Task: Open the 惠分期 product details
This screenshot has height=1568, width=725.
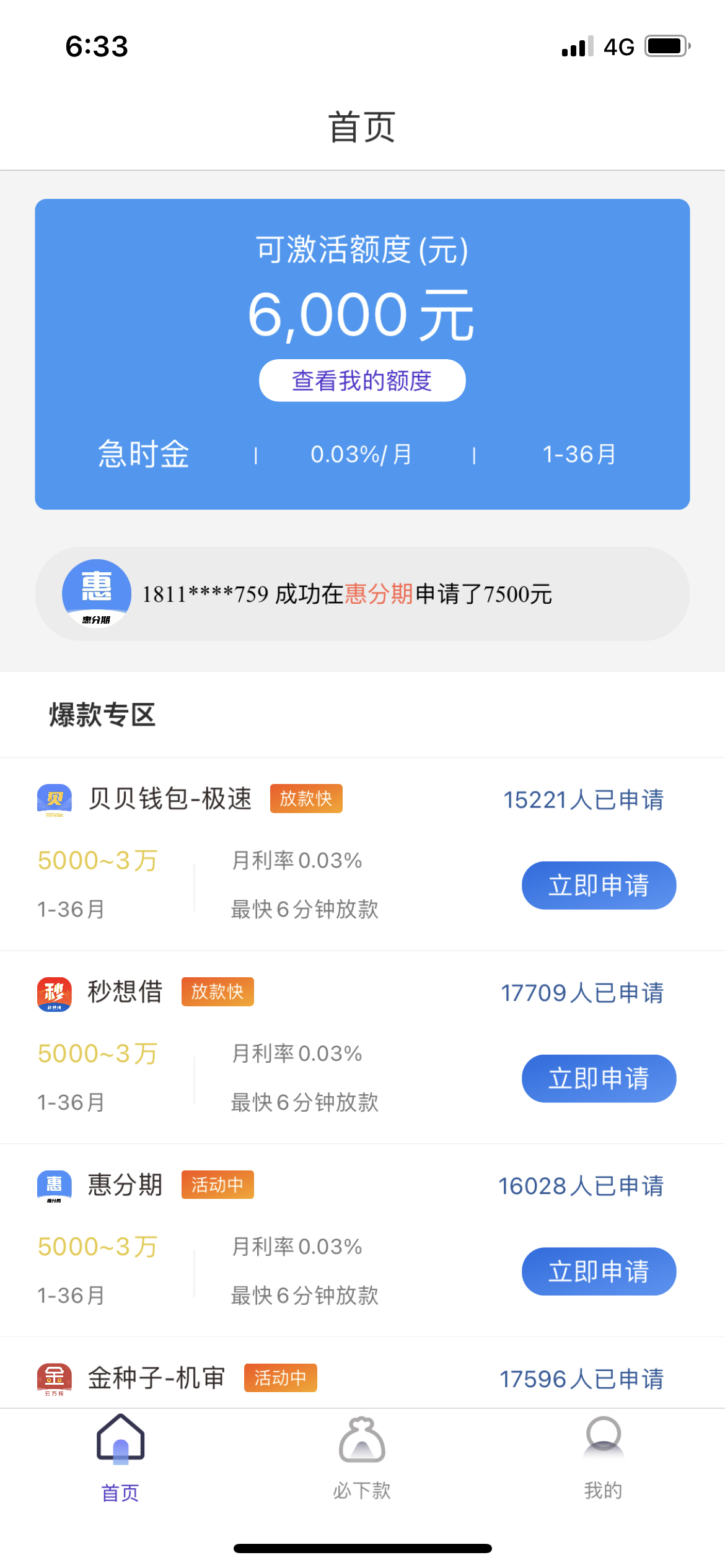Action: (x=362, y=1240)
